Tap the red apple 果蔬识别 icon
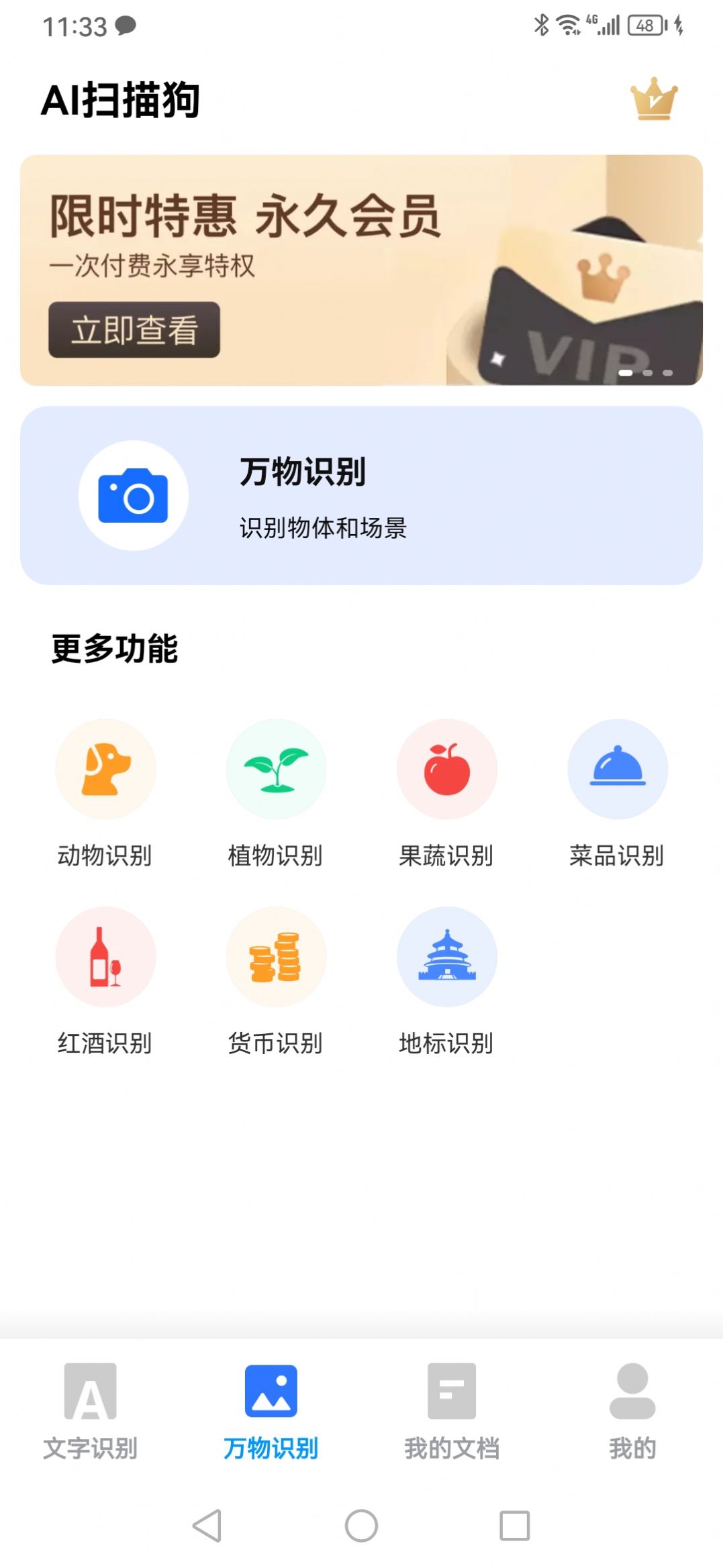The image size is (723, 1568). [447, 770]
